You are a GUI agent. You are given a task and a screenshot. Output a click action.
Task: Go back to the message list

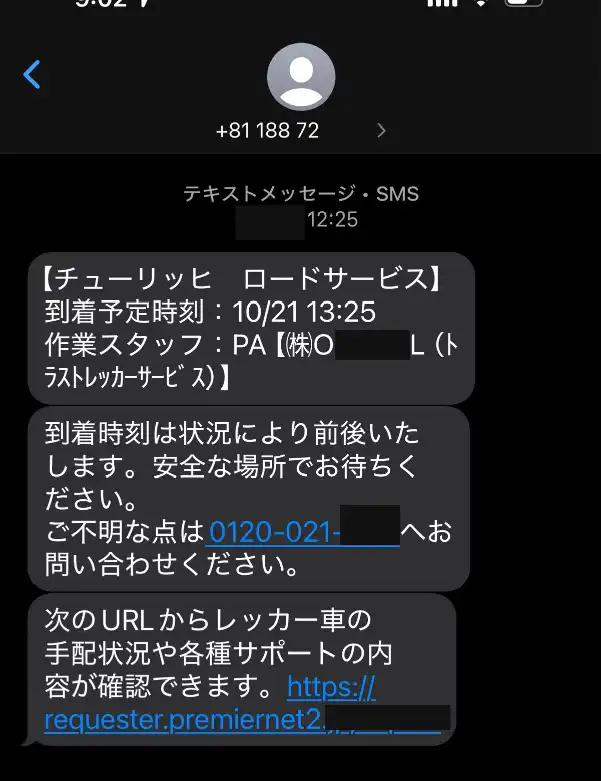[x=32, y=74]
